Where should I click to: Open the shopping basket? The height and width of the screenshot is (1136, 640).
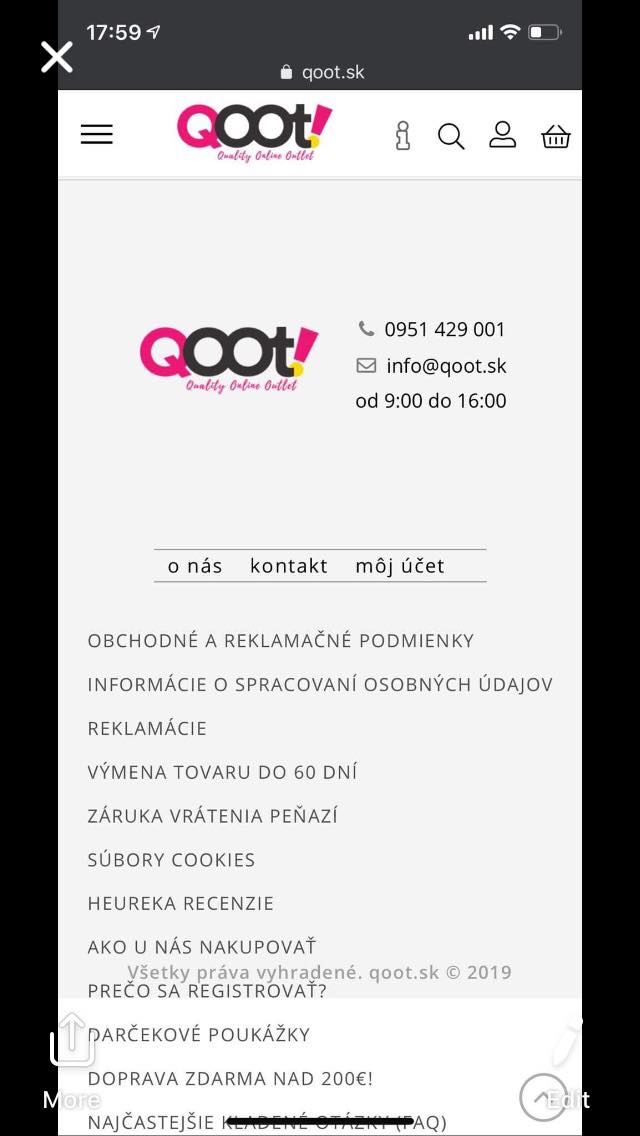click(x=556, y=136)
